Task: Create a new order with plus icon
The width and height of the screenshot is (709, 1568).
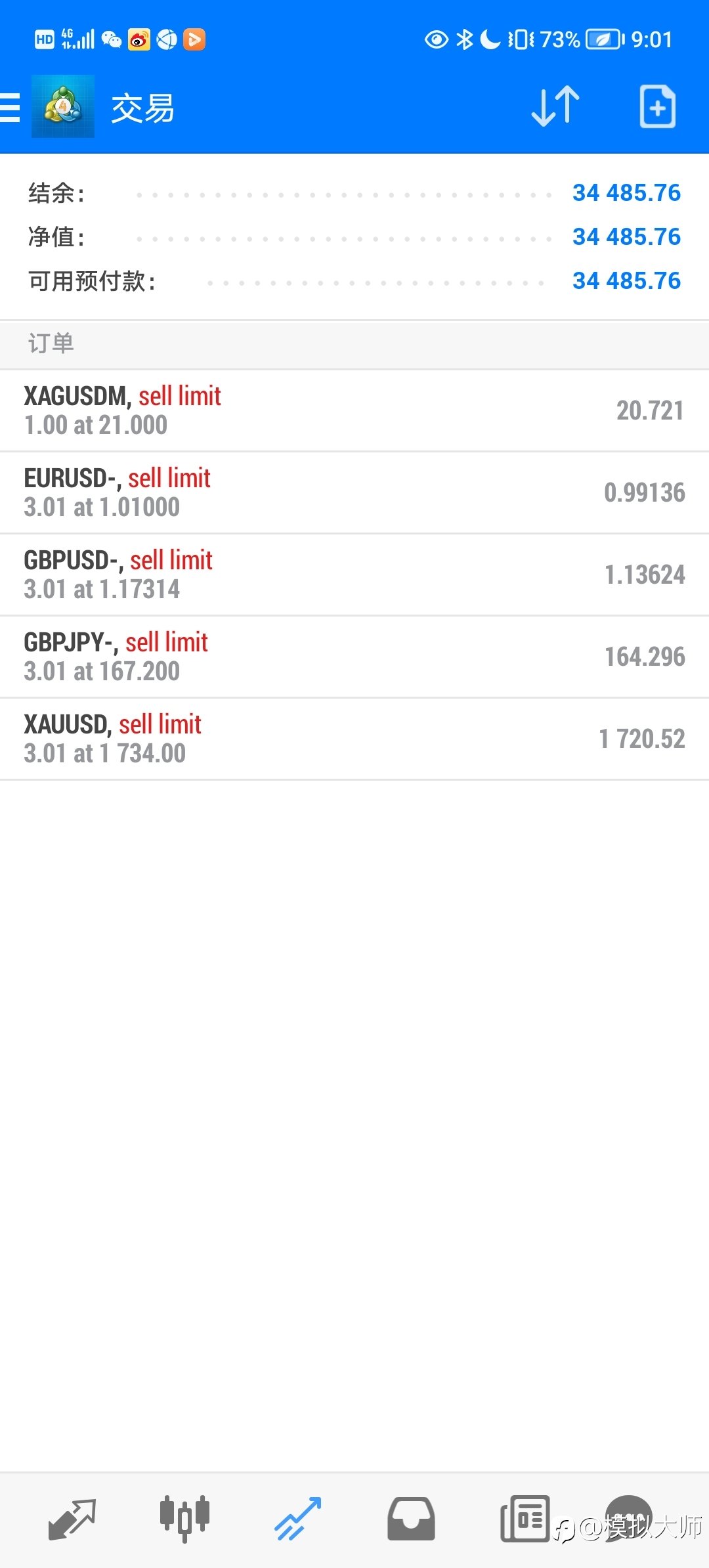Action: point(658,106)
